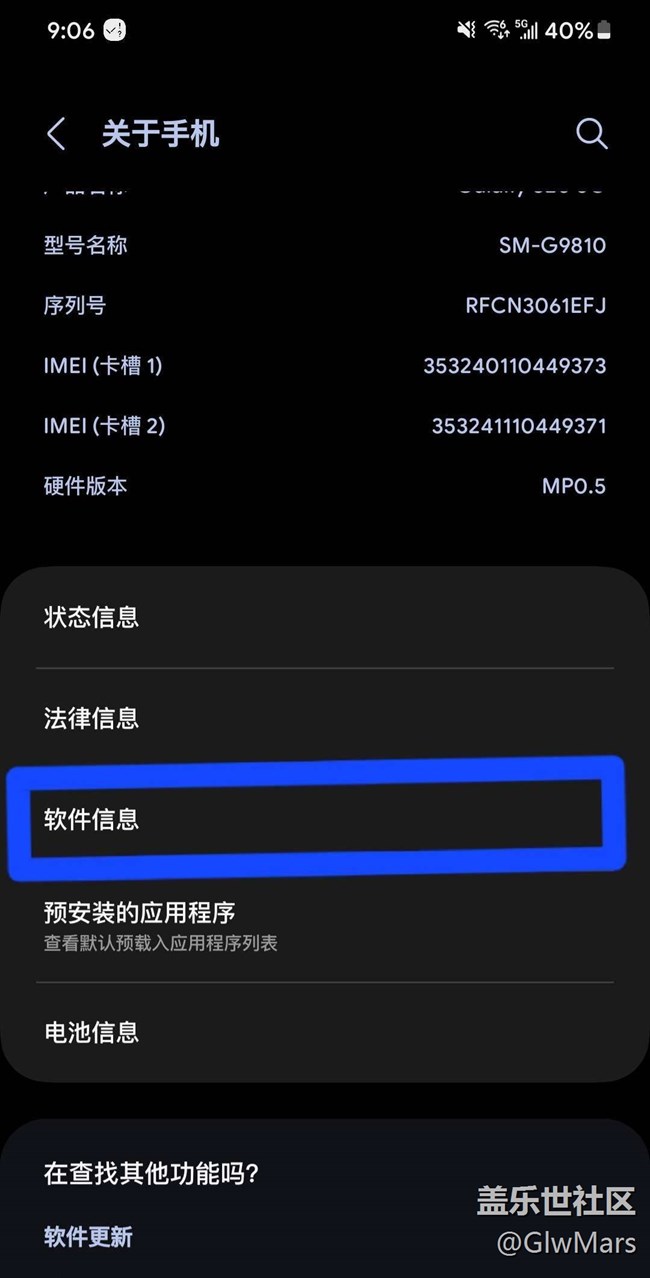Open 预安装的应用程序 list
Image resolution: width=650 pixels, height=1278 pixels.
click(325, 926)
